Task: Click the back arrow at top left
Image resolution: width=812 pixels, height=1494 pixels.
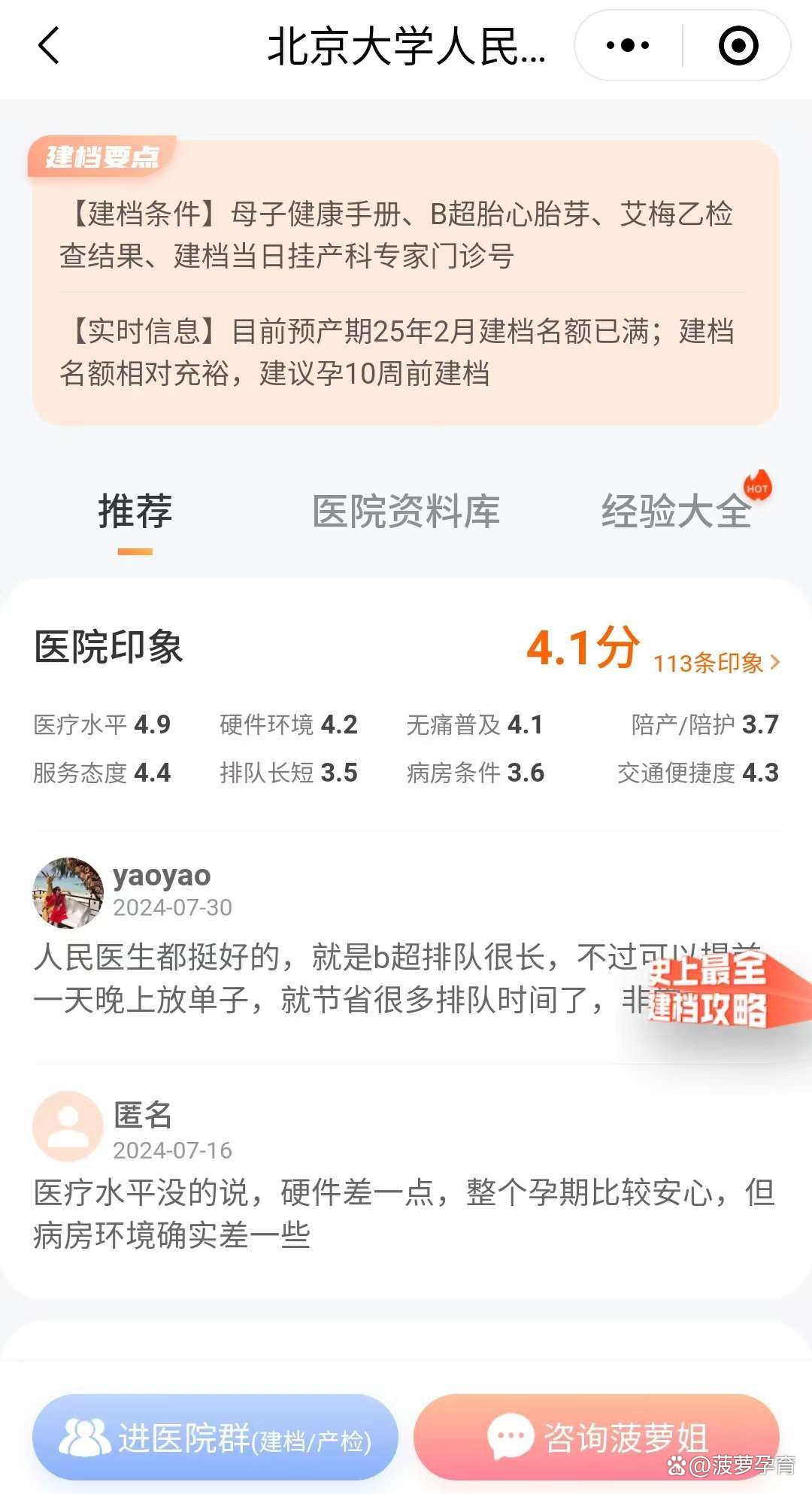Action: point(50,47)
